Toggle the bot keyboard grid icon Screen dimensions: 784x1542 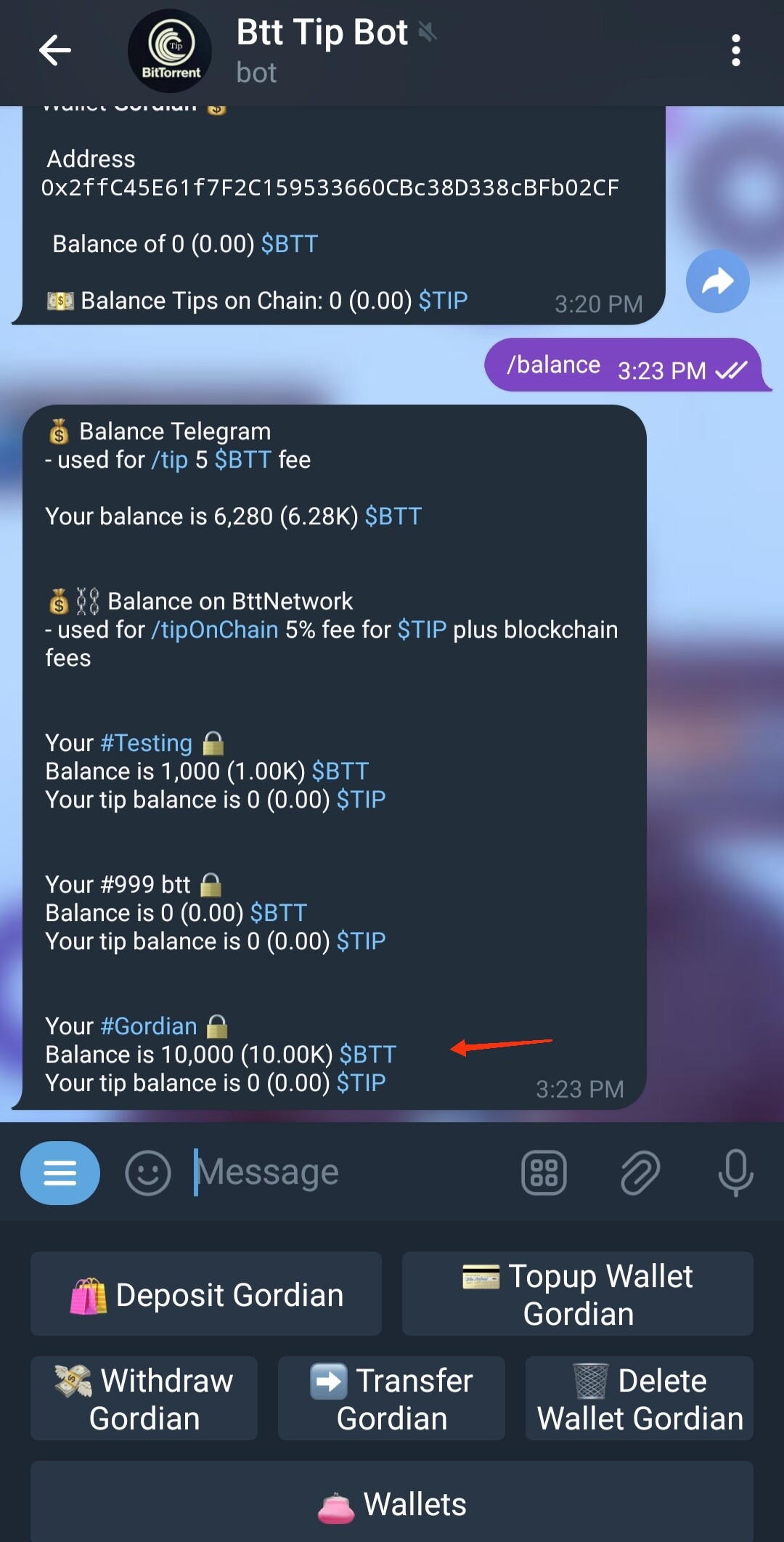click(x=544, y=1173)
